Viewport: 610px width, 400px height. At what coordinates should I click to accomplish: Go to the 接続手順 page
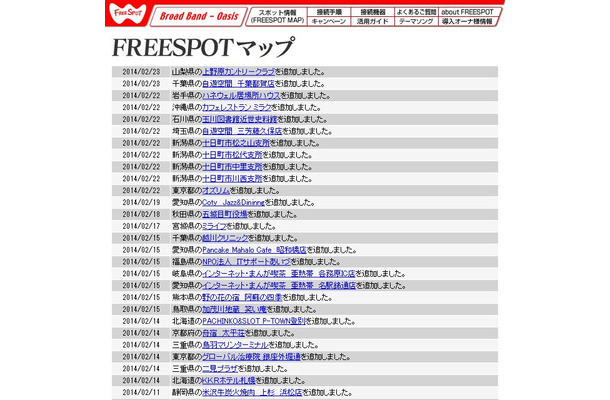328,11
